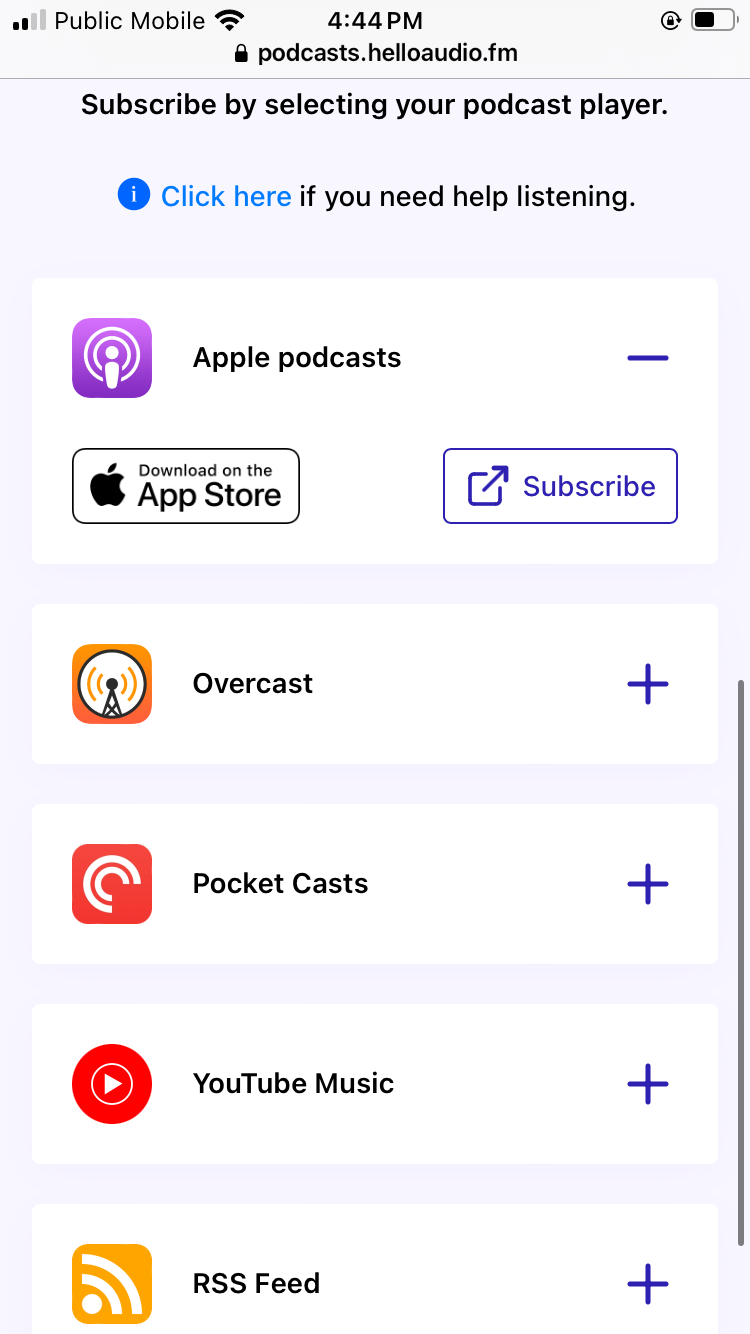
Task: Collapse the Apple podcasts section
Action: click(x=647, y=358)
